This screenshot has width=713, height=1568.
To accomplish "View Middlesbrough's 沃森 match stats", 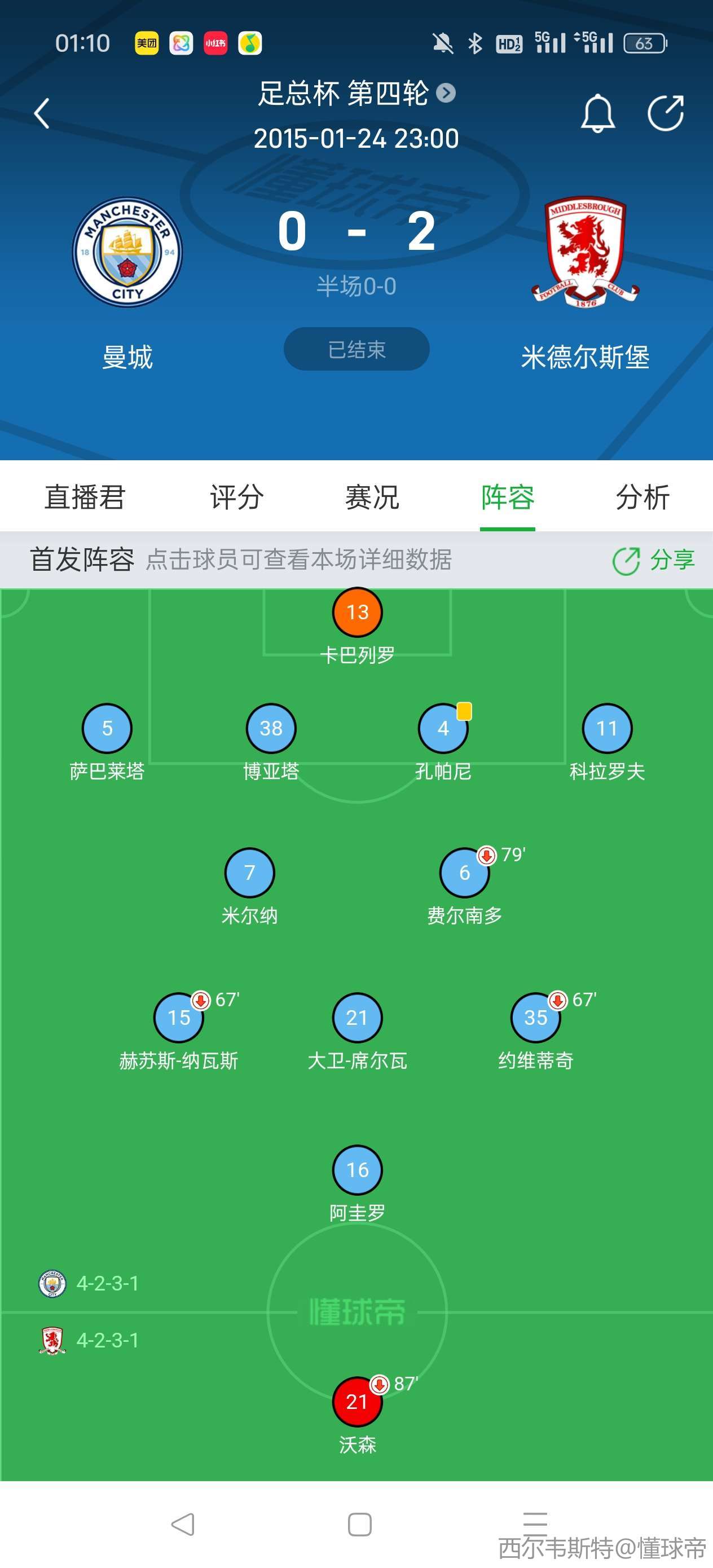I will click(358, 1402).
